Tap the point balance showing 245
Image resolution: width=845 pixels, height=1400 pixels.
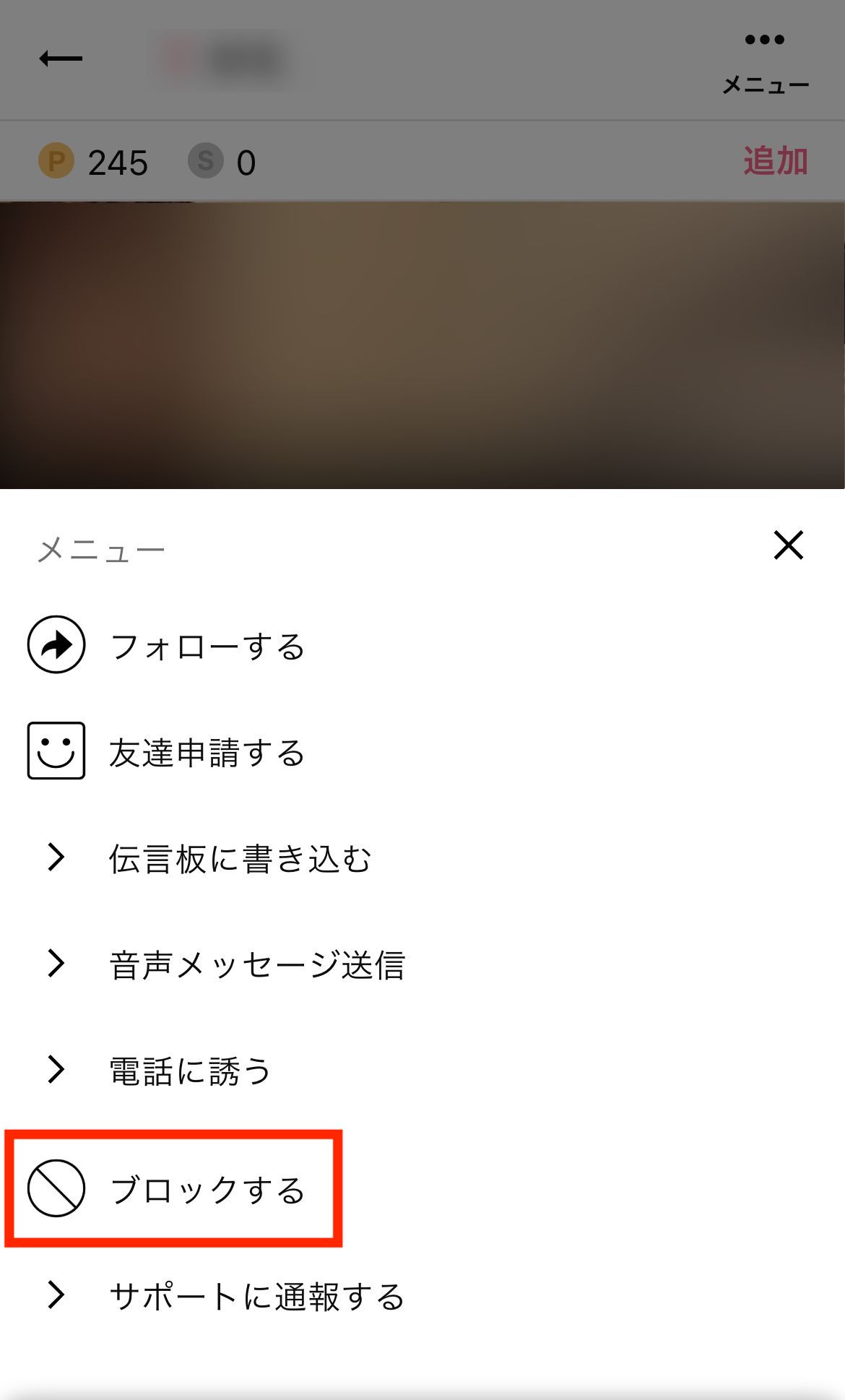(118, 163)
